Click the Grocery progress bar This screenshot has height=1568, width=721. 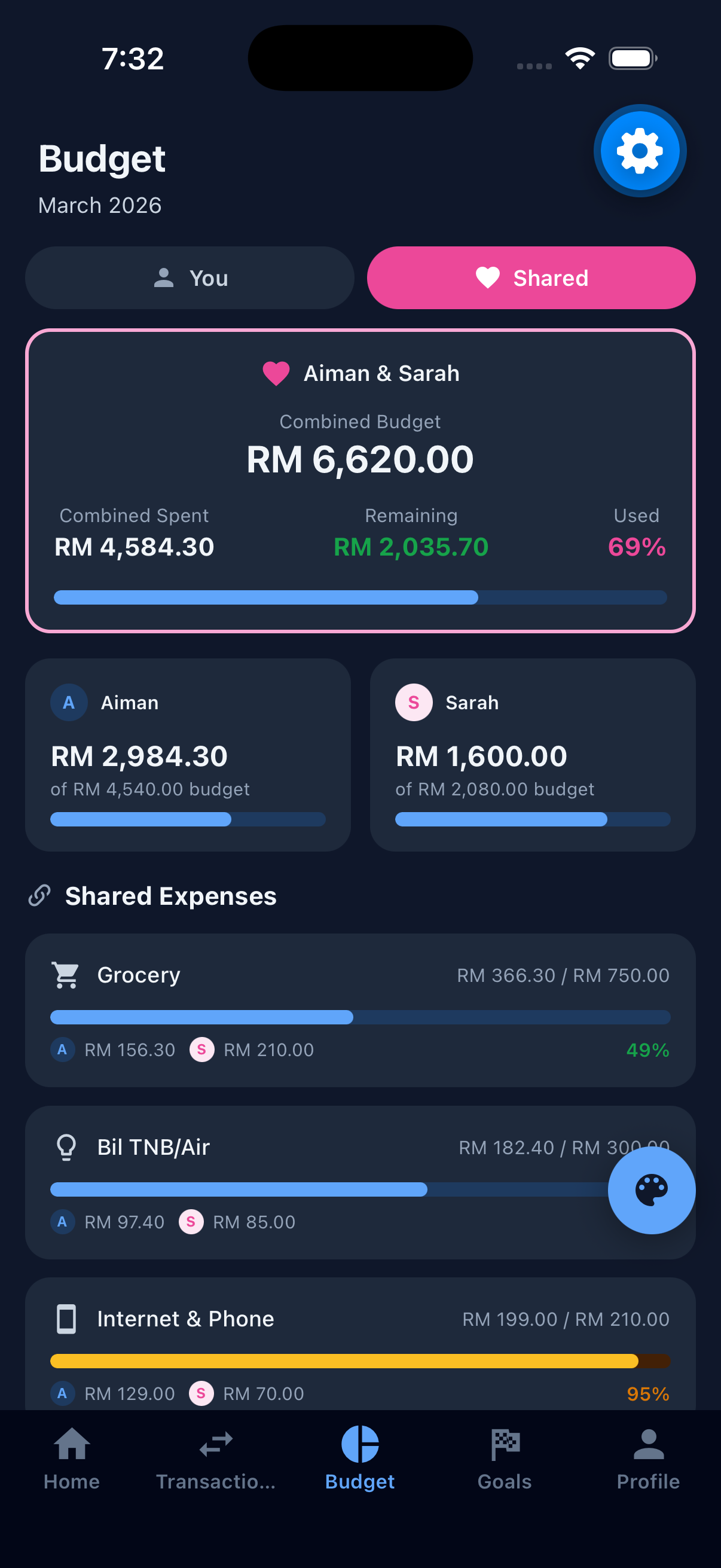point(360,1017)
